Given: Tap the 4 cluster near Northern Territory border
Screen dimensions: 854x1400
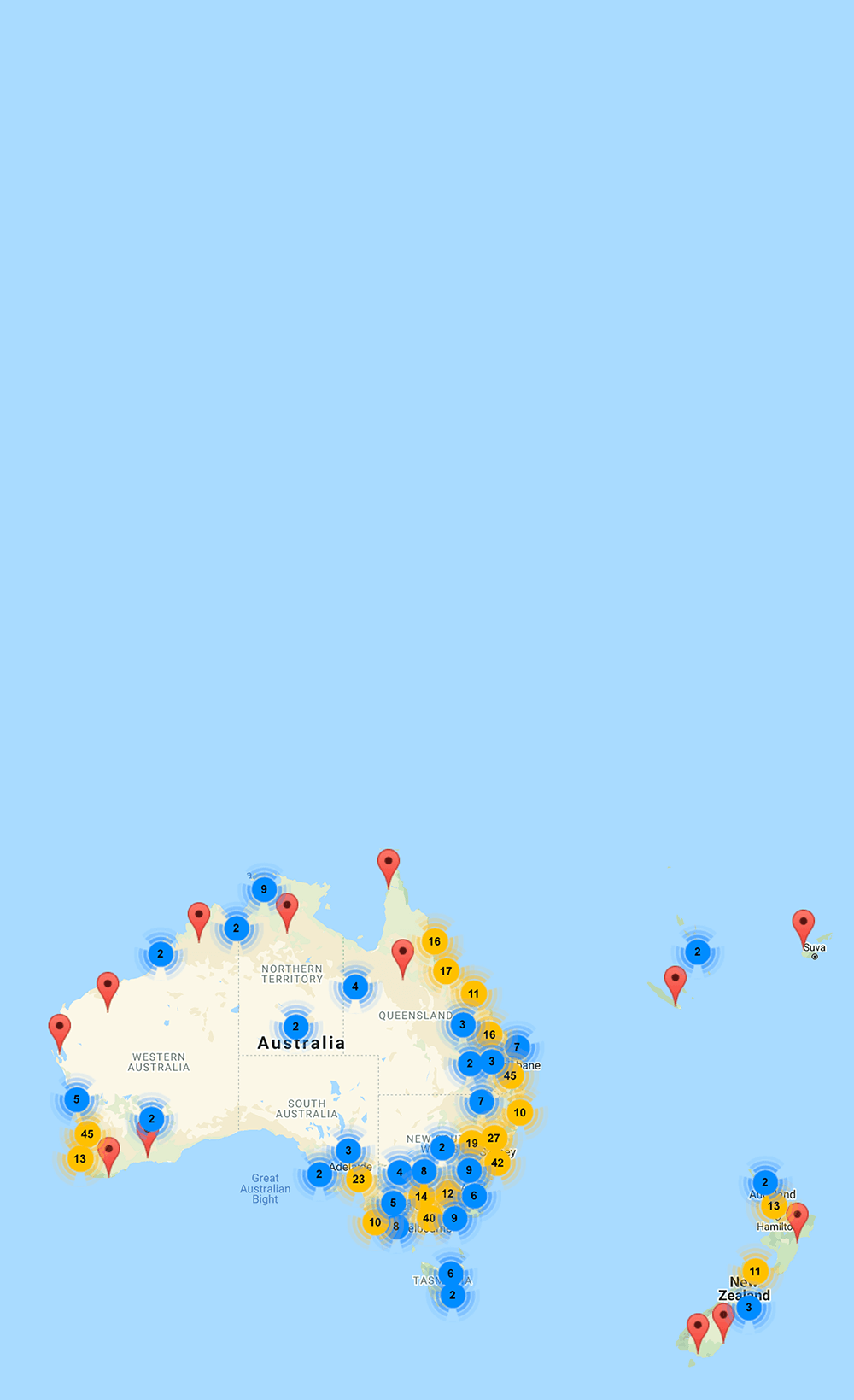Looking at the screenshot, I should pos(355,987).
